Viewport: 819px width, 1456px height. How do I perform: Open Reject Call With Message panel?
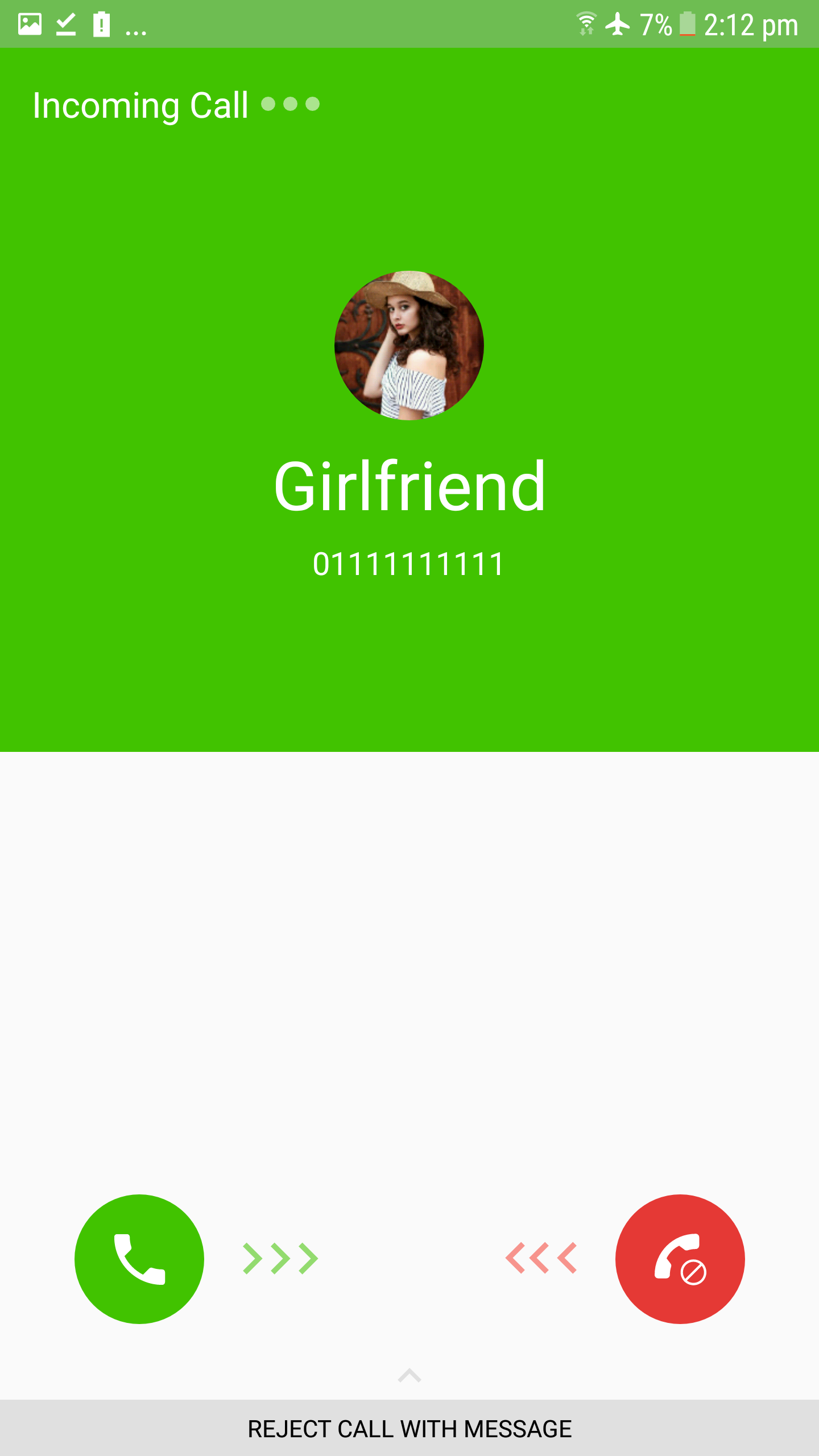[x=409, y=1428]
